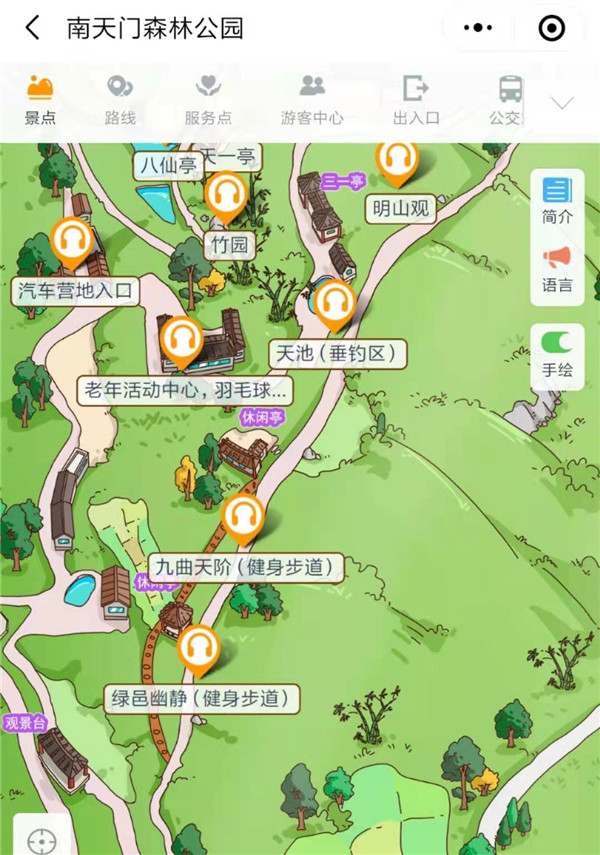Viewport: 600px width, 855px height.
Task: Open the 服务点 tab
Action: point(208,100)
